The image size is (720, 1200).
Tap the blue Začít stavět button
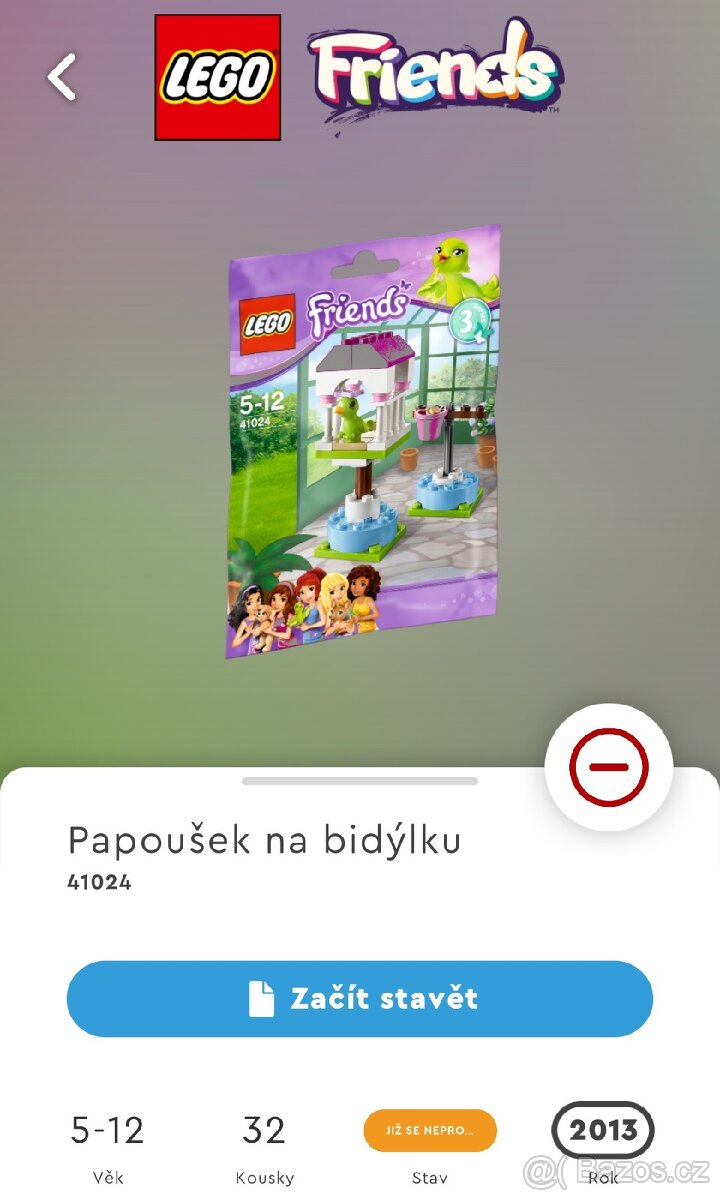pos(360,999)
